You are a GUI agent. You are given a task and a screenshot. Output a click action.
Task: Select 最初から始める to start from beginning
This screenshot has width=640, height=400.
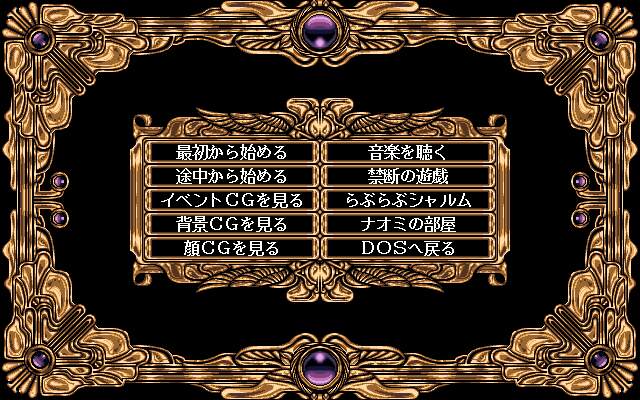(231, 153)
